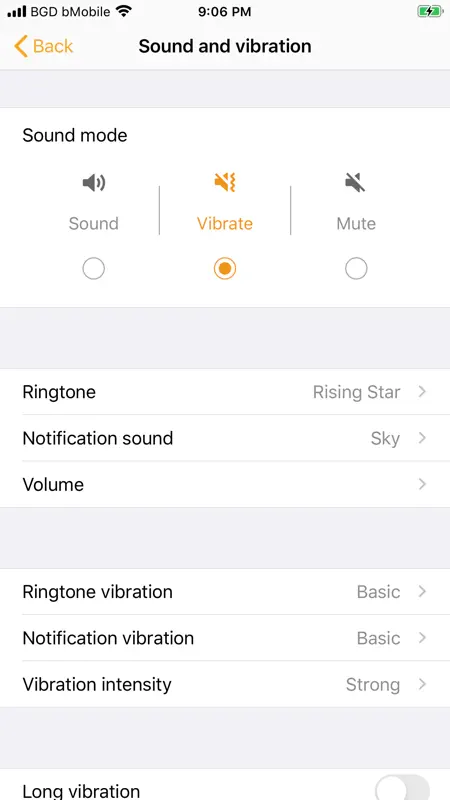Open Notification vibration options
The image size is (450, 800).
click(225, 638)
